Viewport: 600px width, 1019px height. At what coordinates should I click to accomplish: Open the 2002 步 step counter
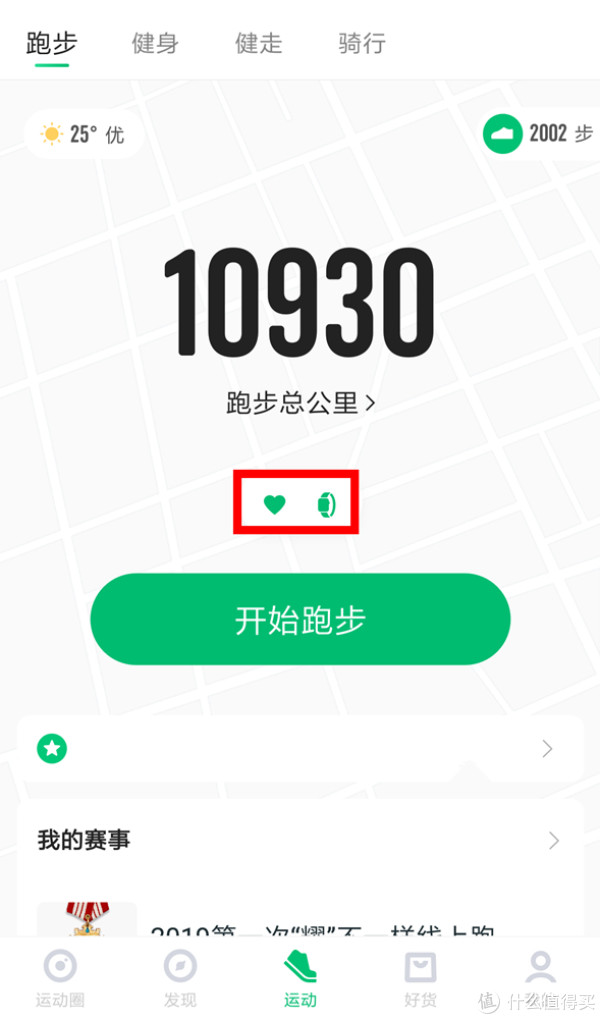pyautogui.click(x=538, y=133)
